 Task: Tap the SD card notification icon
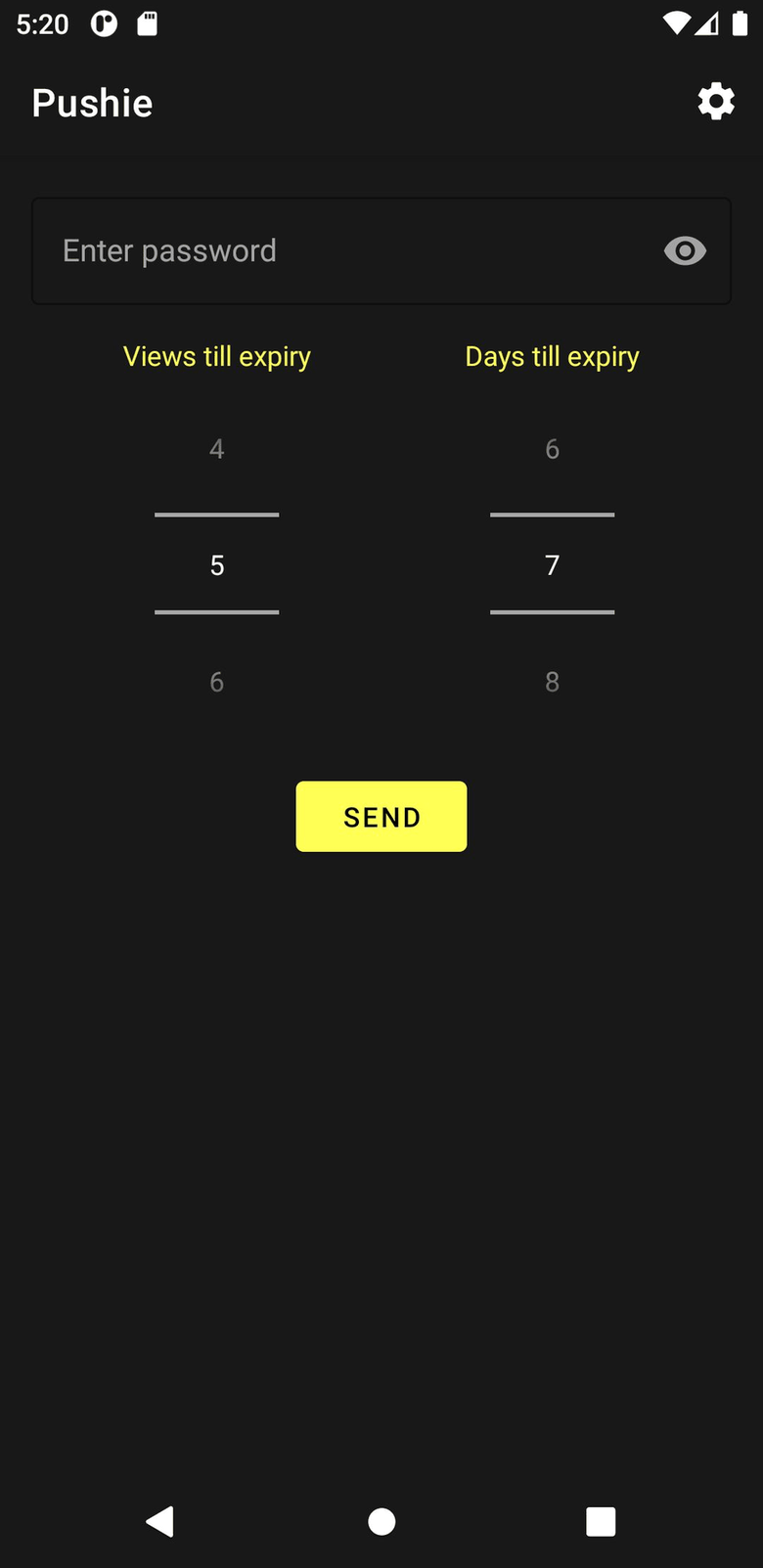[x=148, y=23]
